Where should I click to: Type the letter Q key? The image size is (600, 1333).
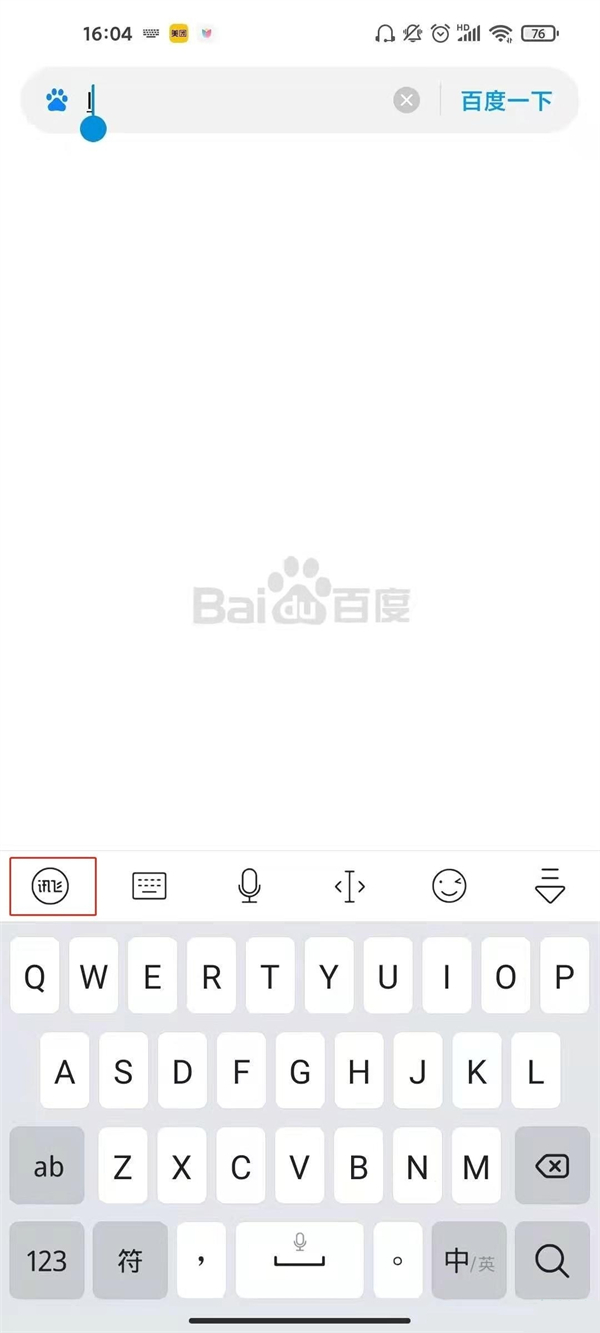coord(35,977)
